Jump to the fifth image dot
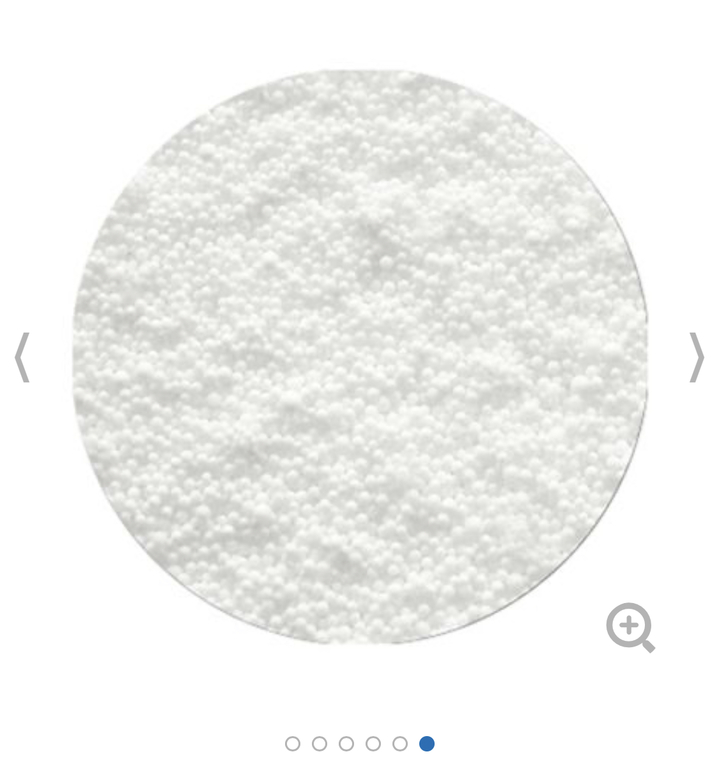This screenshot has width=719, height=770. click(x=400, y=744)
